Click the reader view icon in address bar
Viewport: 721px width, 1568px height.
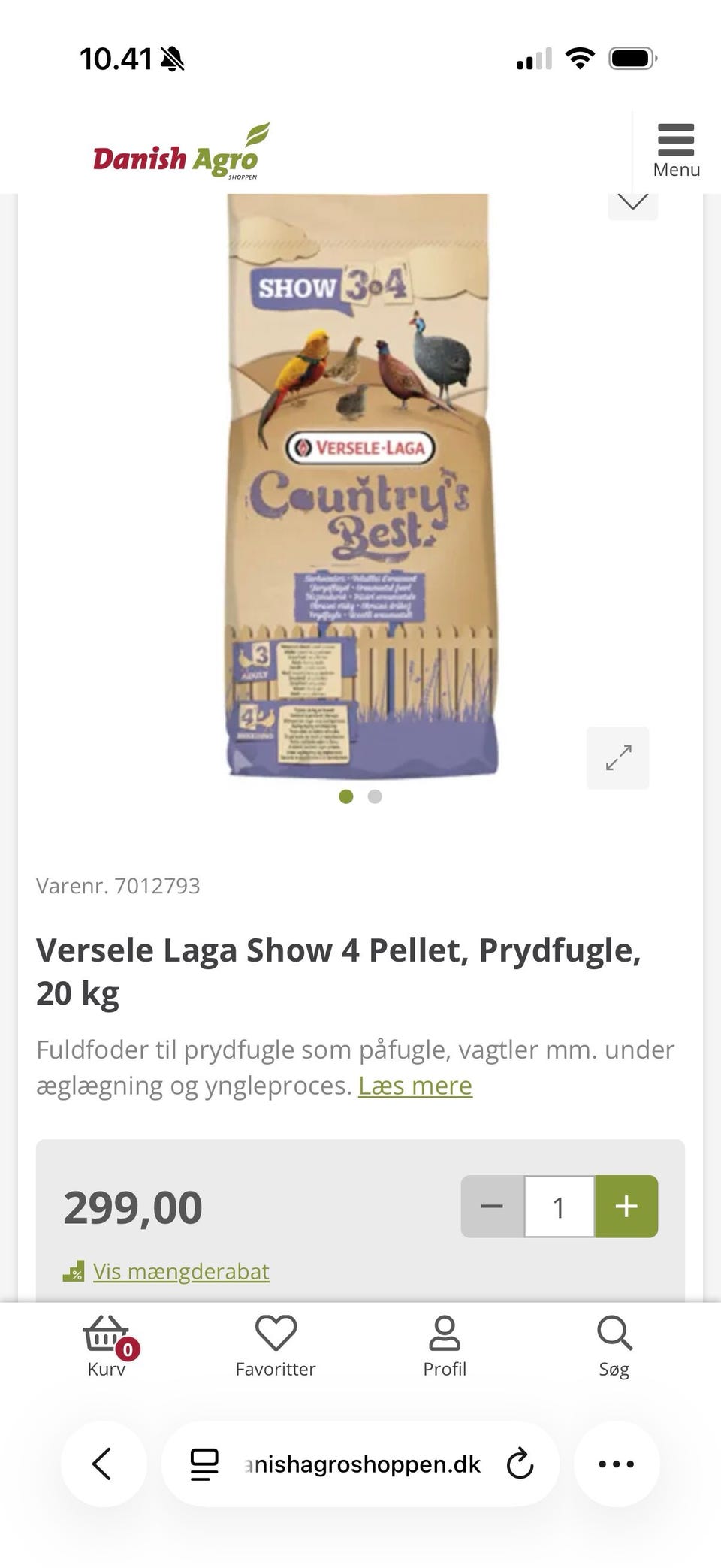(x=201, y=1464)
